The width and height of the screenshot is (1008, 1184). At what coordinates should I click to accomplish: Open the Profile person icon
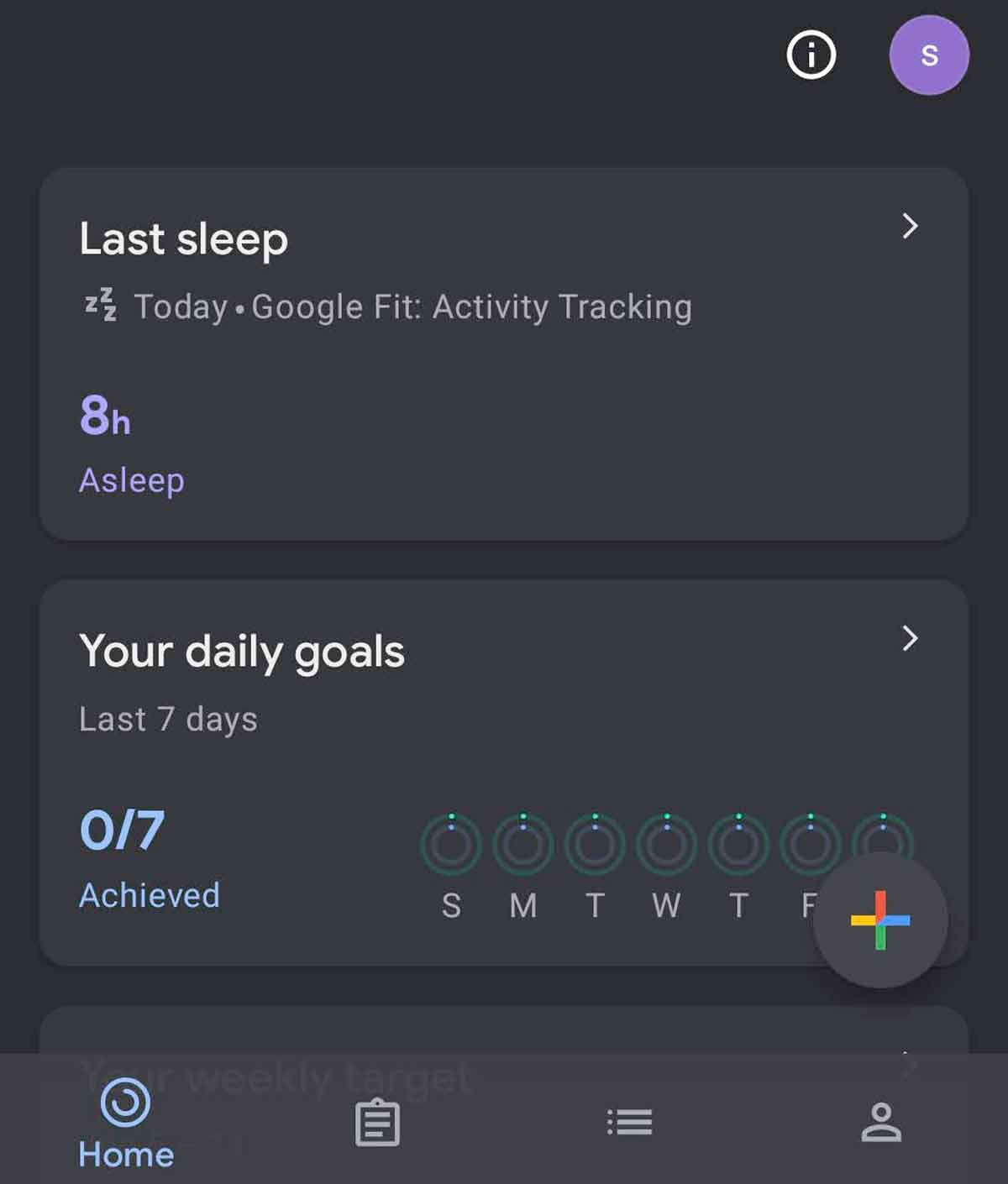[x=882, y=1122]
